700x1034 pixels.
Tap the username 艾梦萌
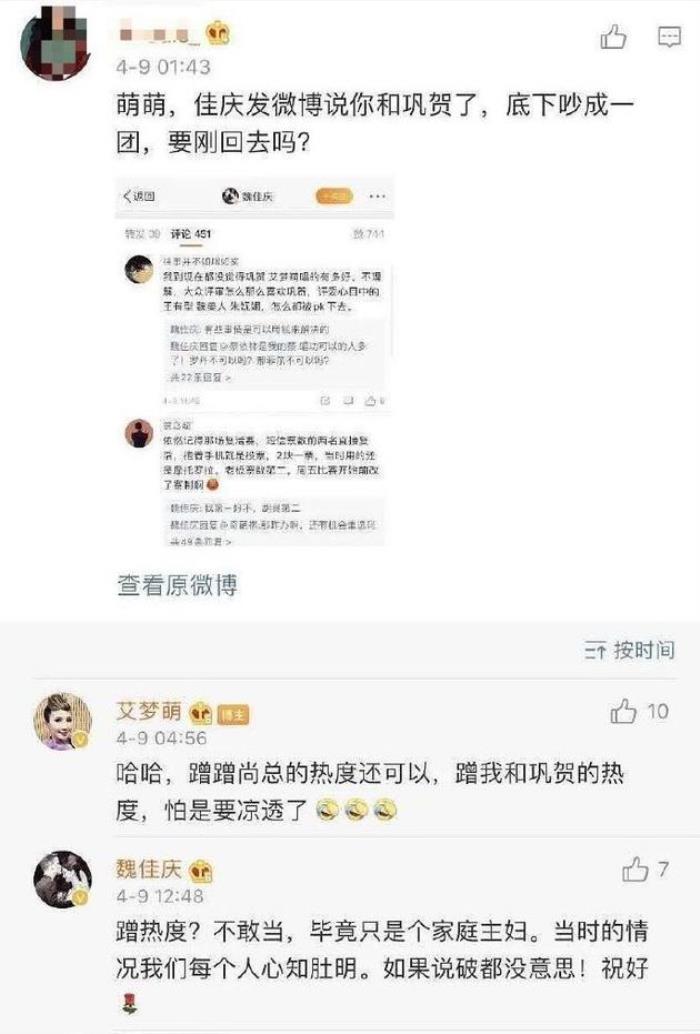(149, 711)
